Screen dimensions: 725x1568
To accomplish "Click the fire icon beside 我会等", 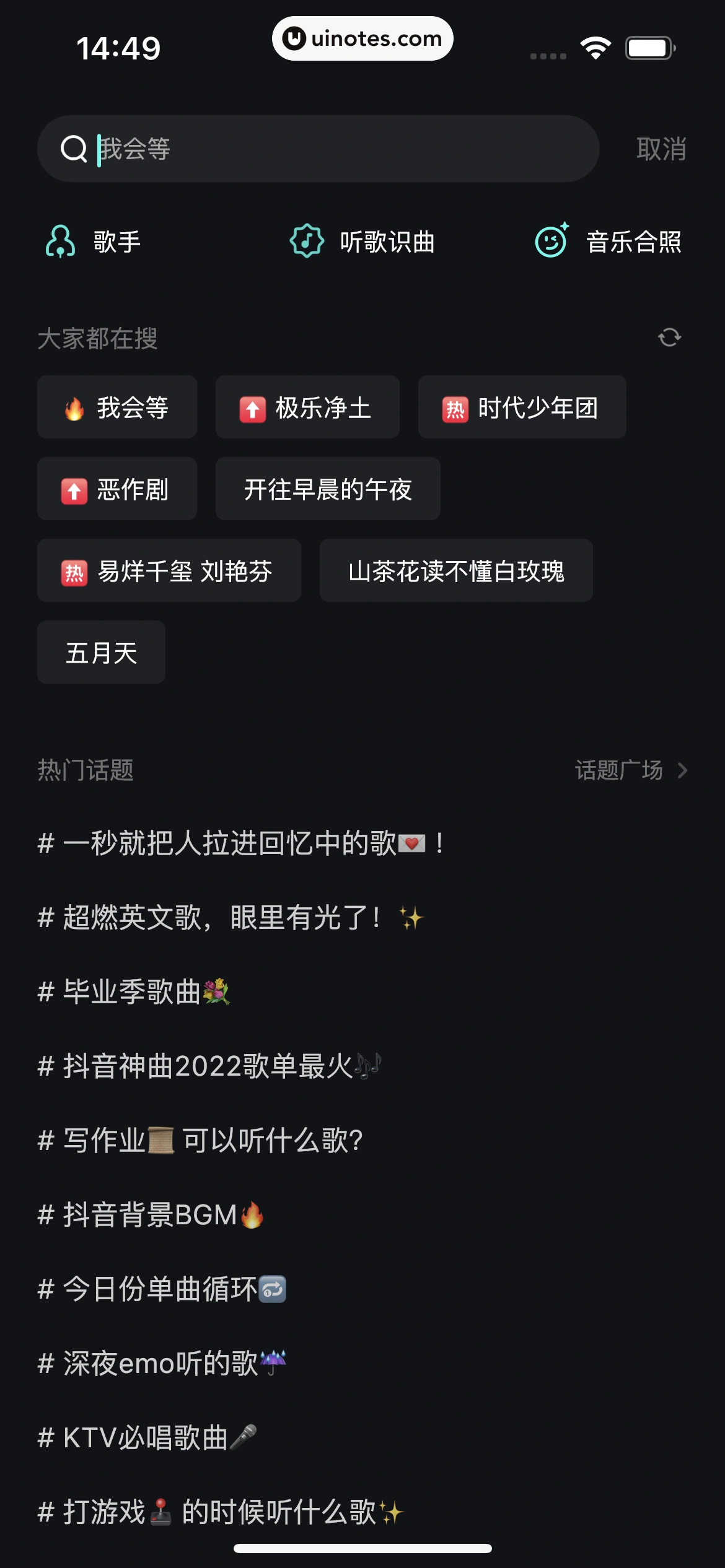I will [74, 407].
